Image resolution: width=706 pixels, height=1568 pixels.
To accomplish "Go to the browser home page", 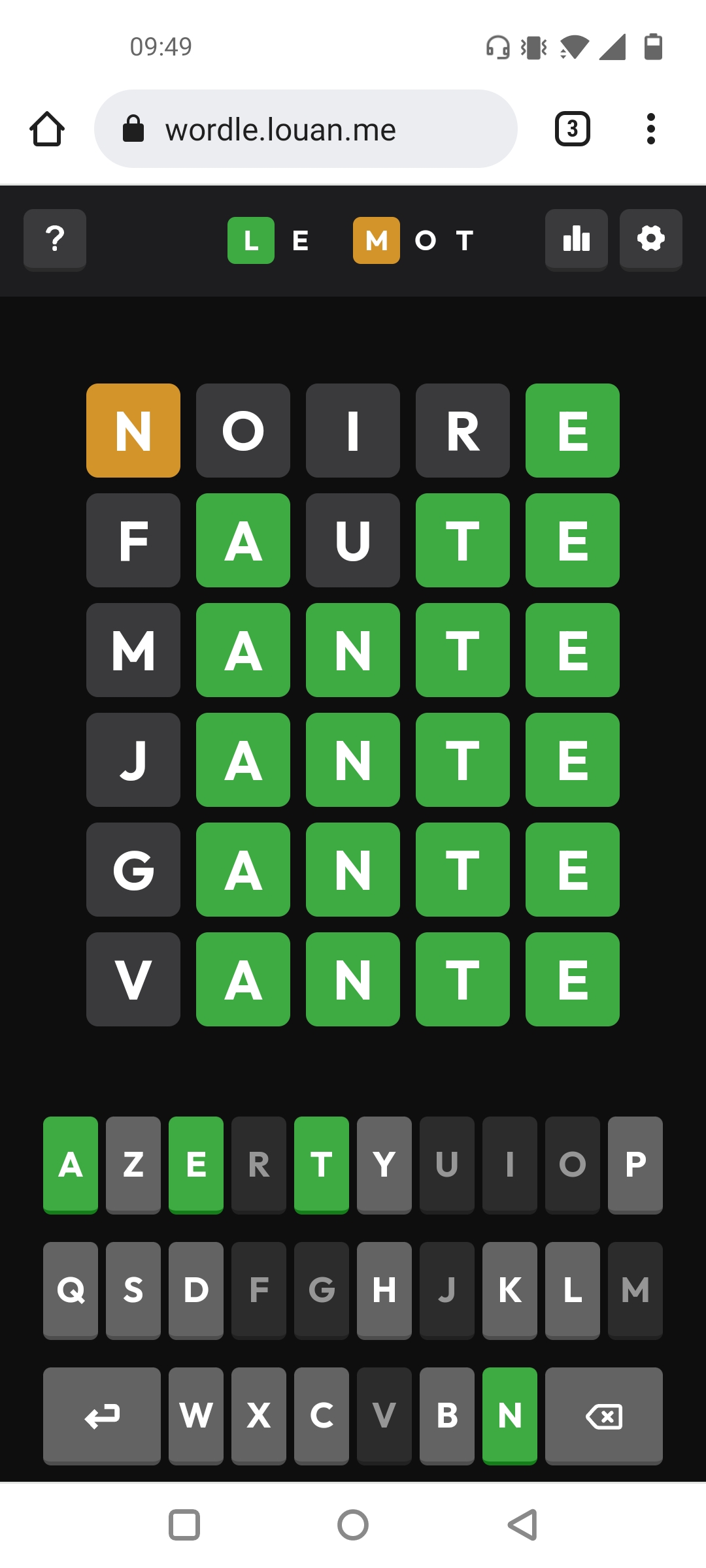I will click(x=47, y=129).
